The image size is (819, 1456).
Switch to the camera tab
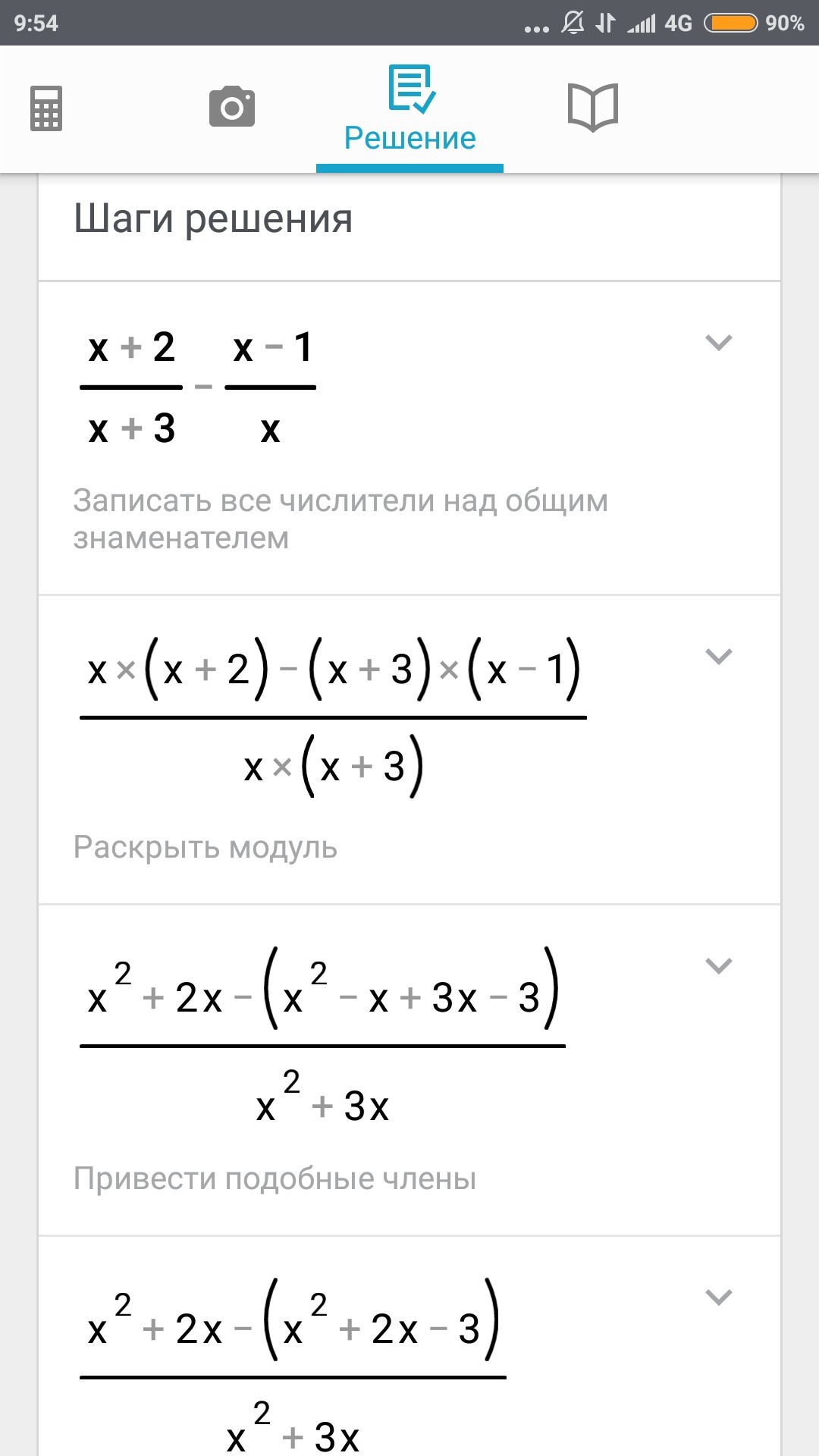232,107
